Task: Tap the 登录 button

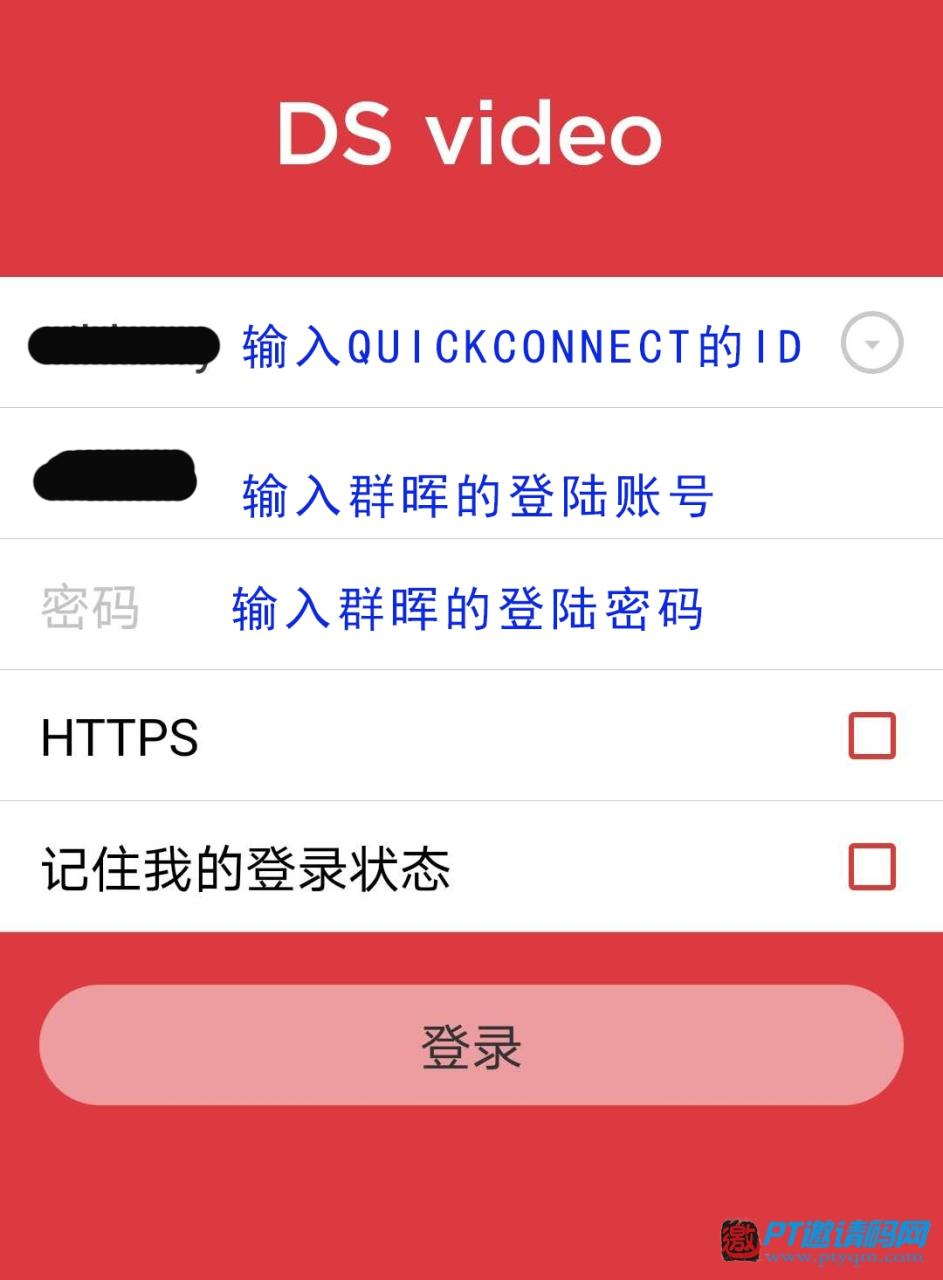Action: [471, 1045]
